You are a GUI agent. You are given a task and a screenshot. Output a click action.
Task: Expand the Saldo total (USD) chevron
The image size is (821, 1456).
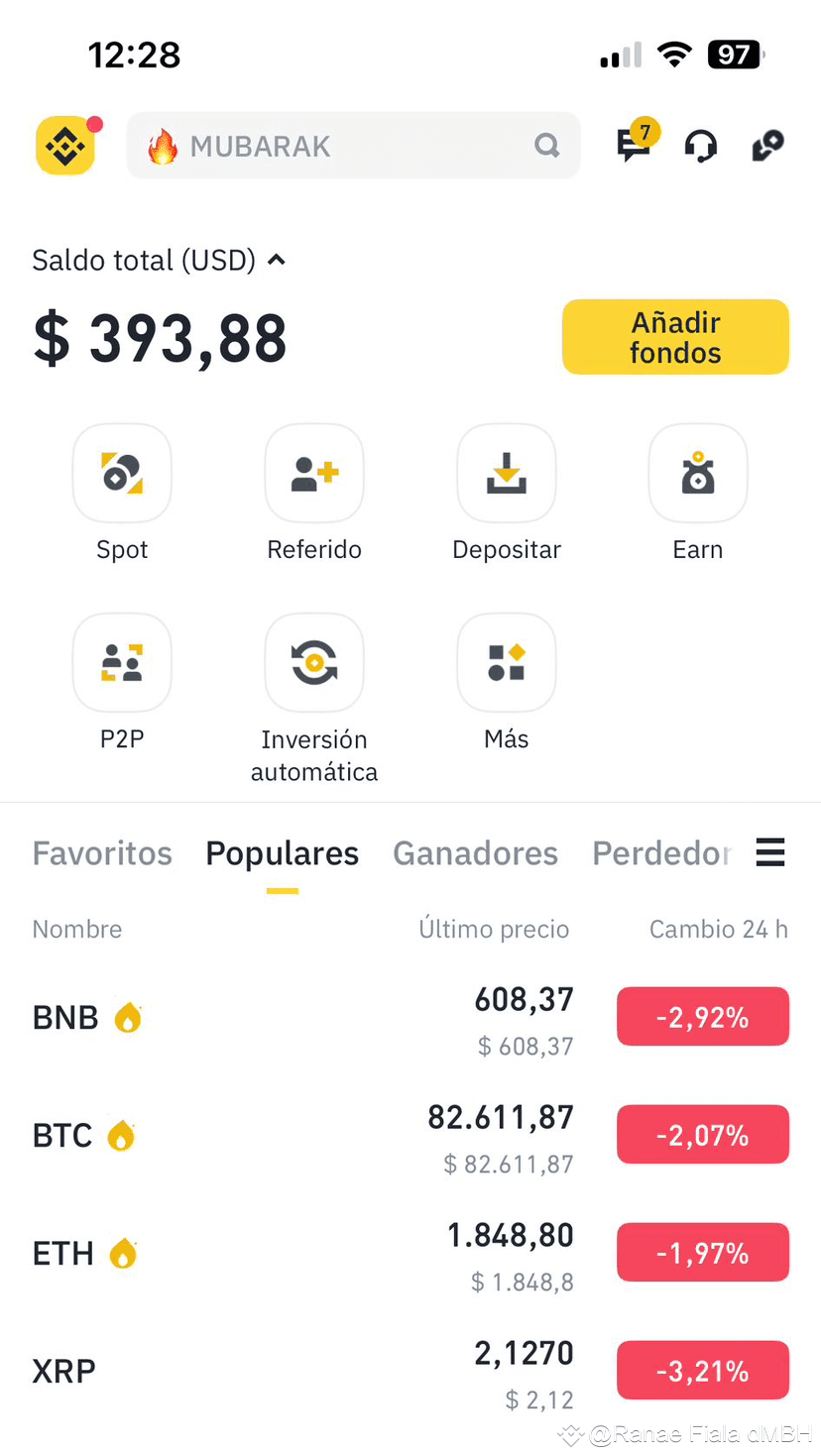tap(277, 260)
